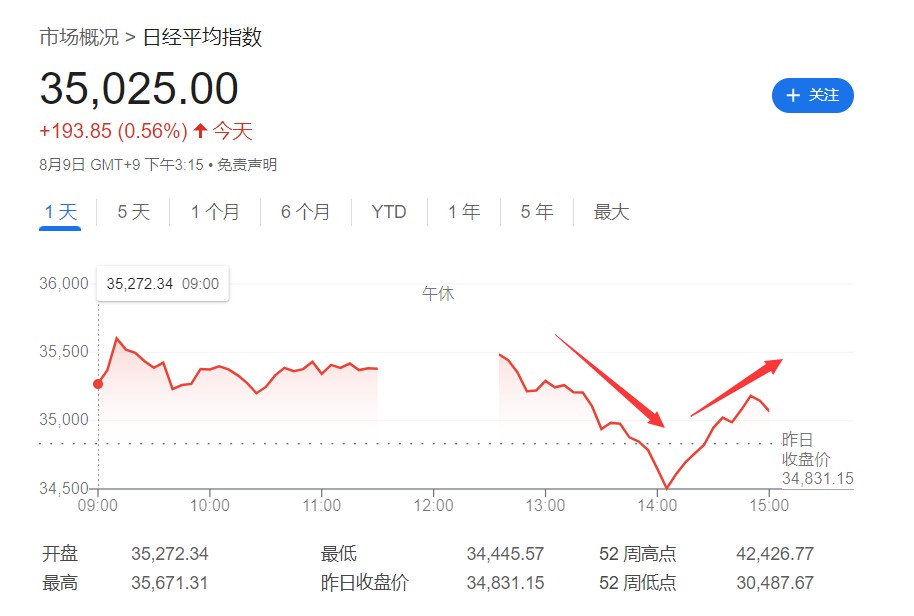This screenshot has height=616, width=914.
Task: Switch to the 5 天 range
Action: pos(133,212)
